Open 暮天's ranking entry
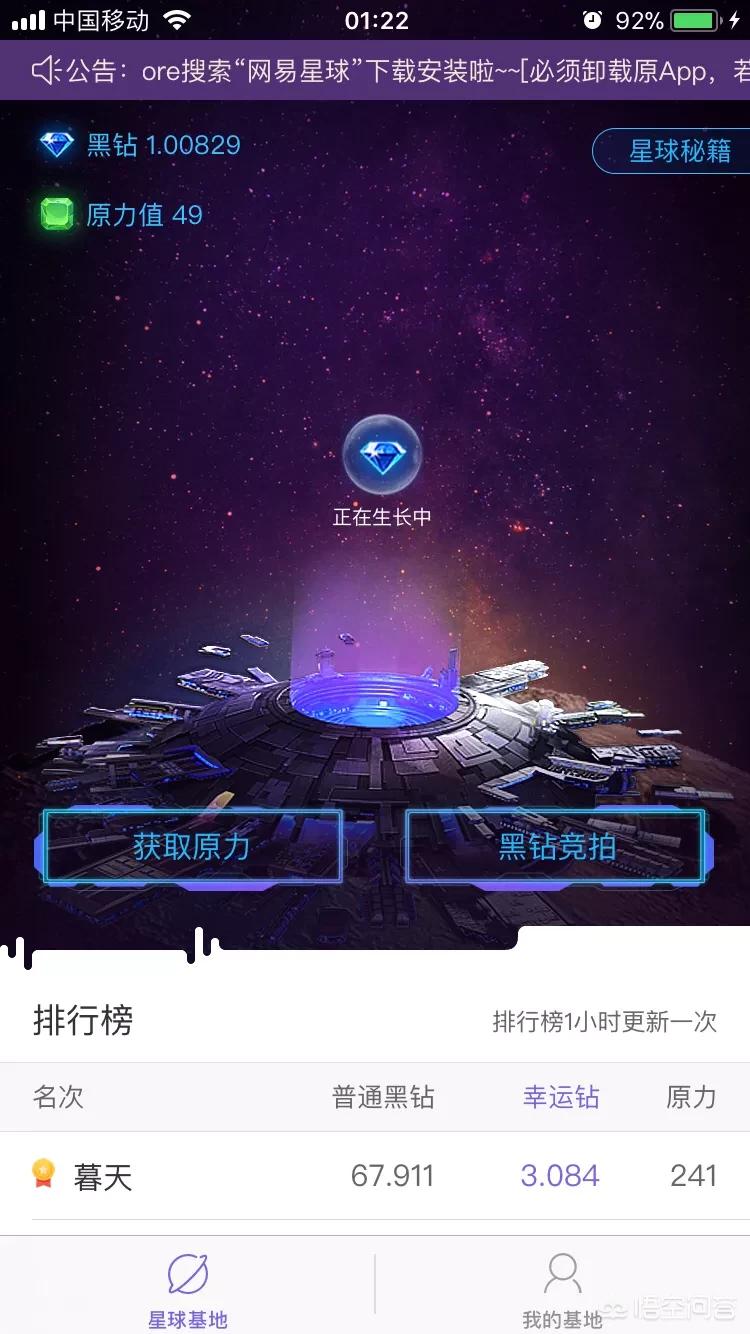Viewport: 750px width, 1334px height. click(x=102, y=1177)
